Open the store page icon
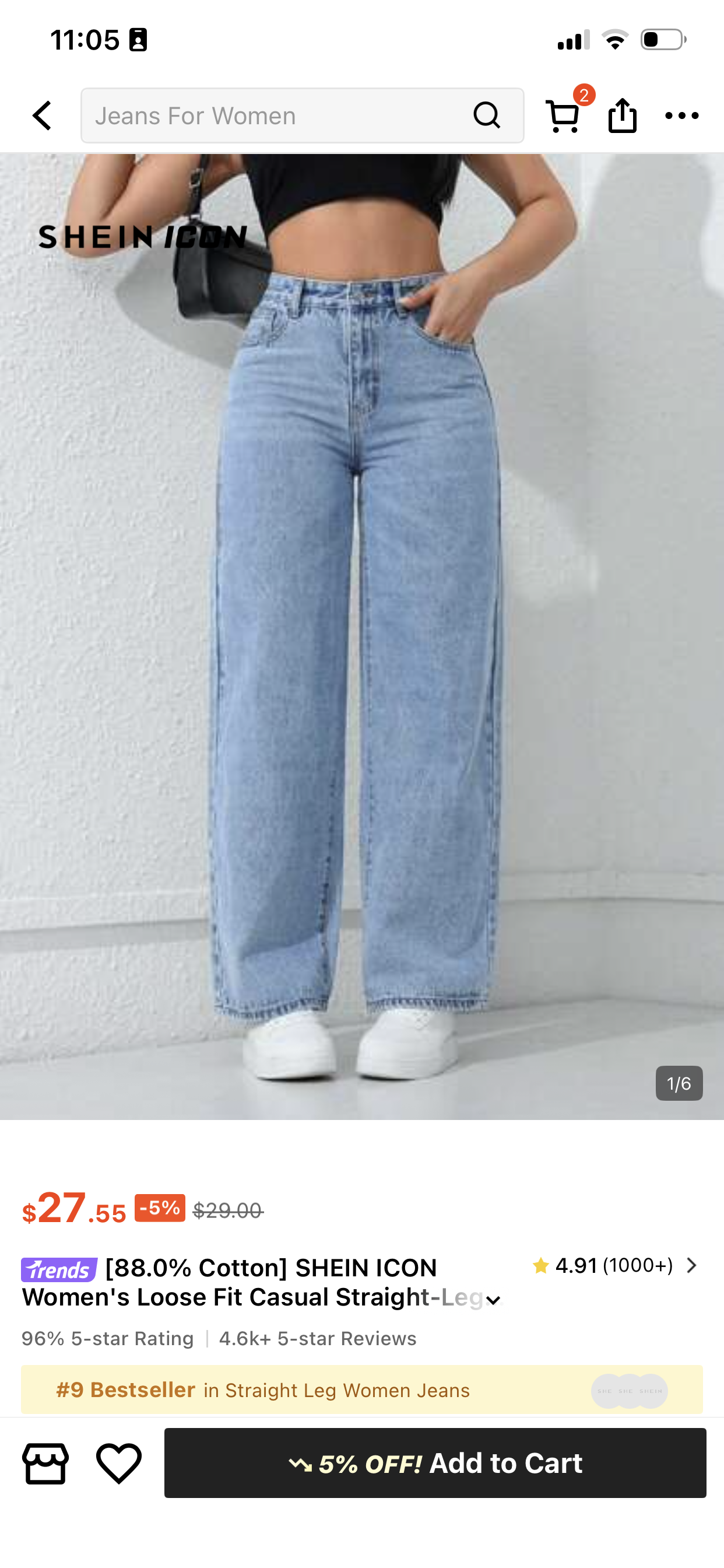The width and height of the screenshot is (724, 1568). tap(45, 1464)
